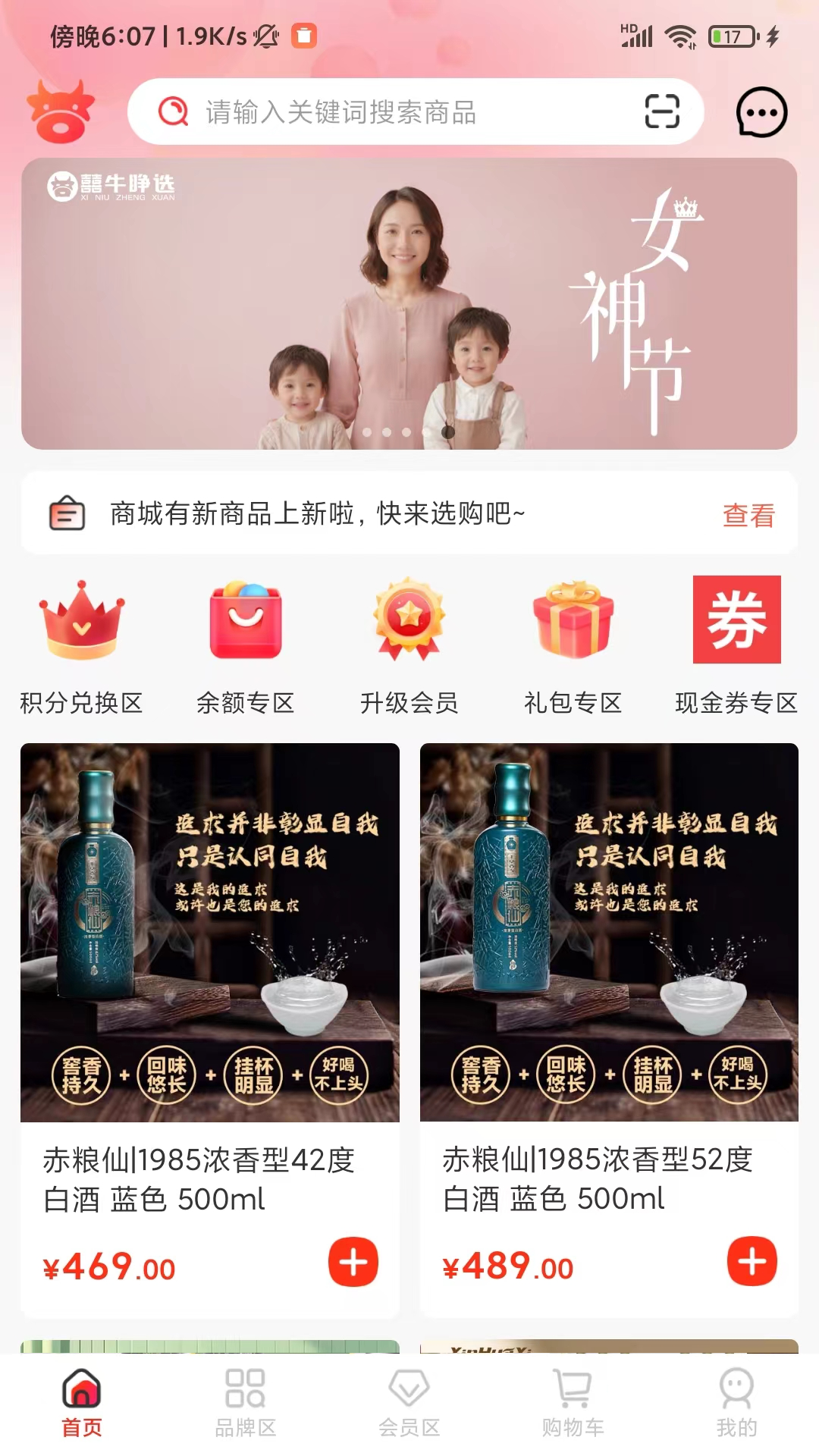
Task: Select the 首页 home tab
Action: [81, 1403]
